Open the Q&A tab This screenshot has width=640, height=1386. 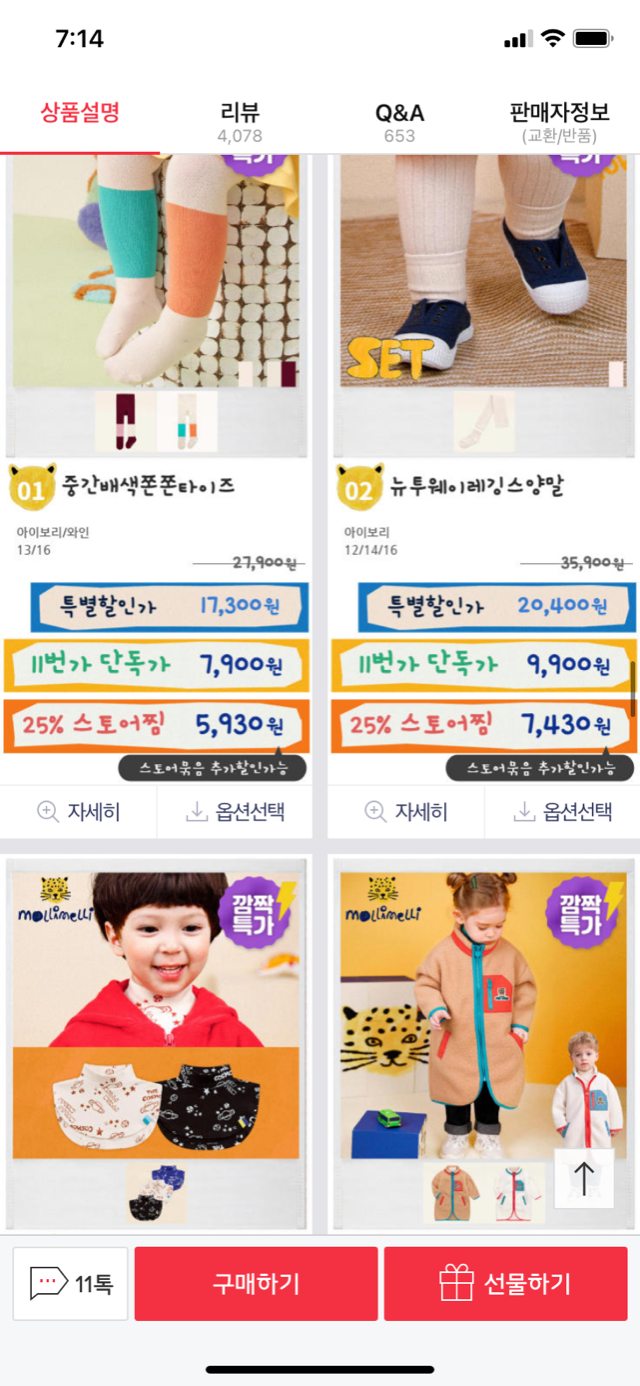399,122
